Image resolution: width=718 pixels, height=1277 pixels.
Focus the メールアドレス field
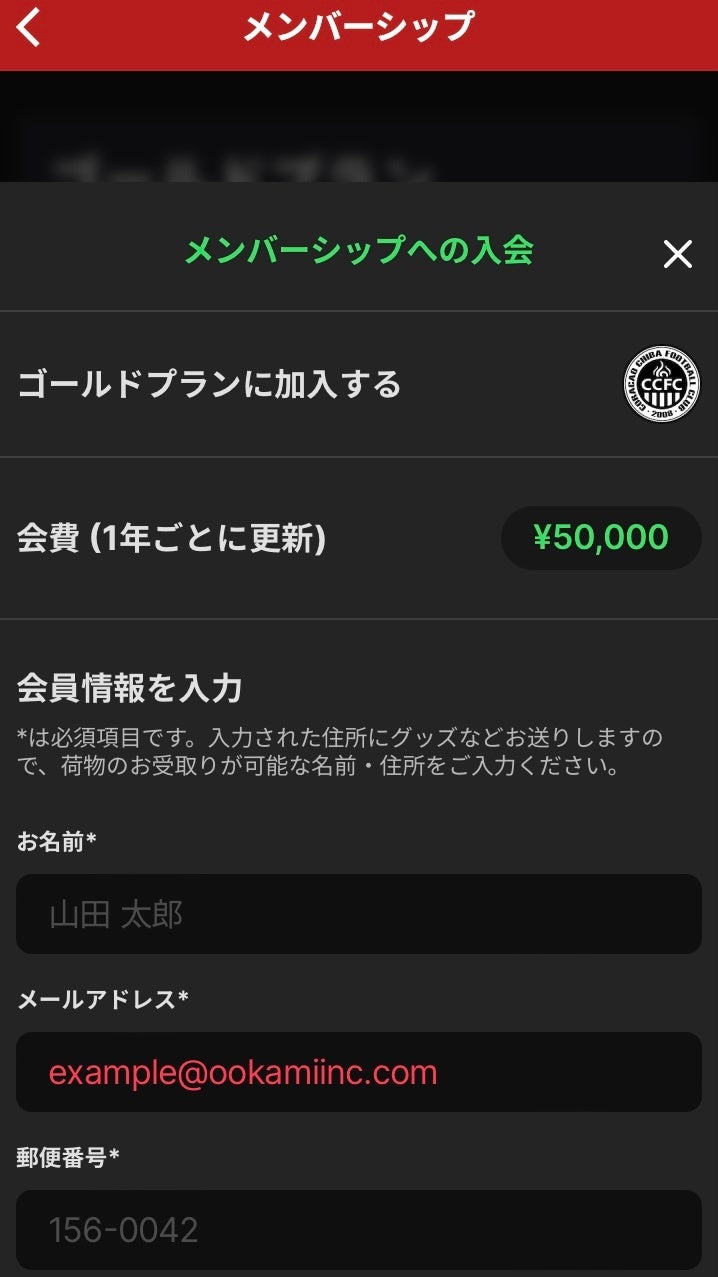[x=358, y=1072]
